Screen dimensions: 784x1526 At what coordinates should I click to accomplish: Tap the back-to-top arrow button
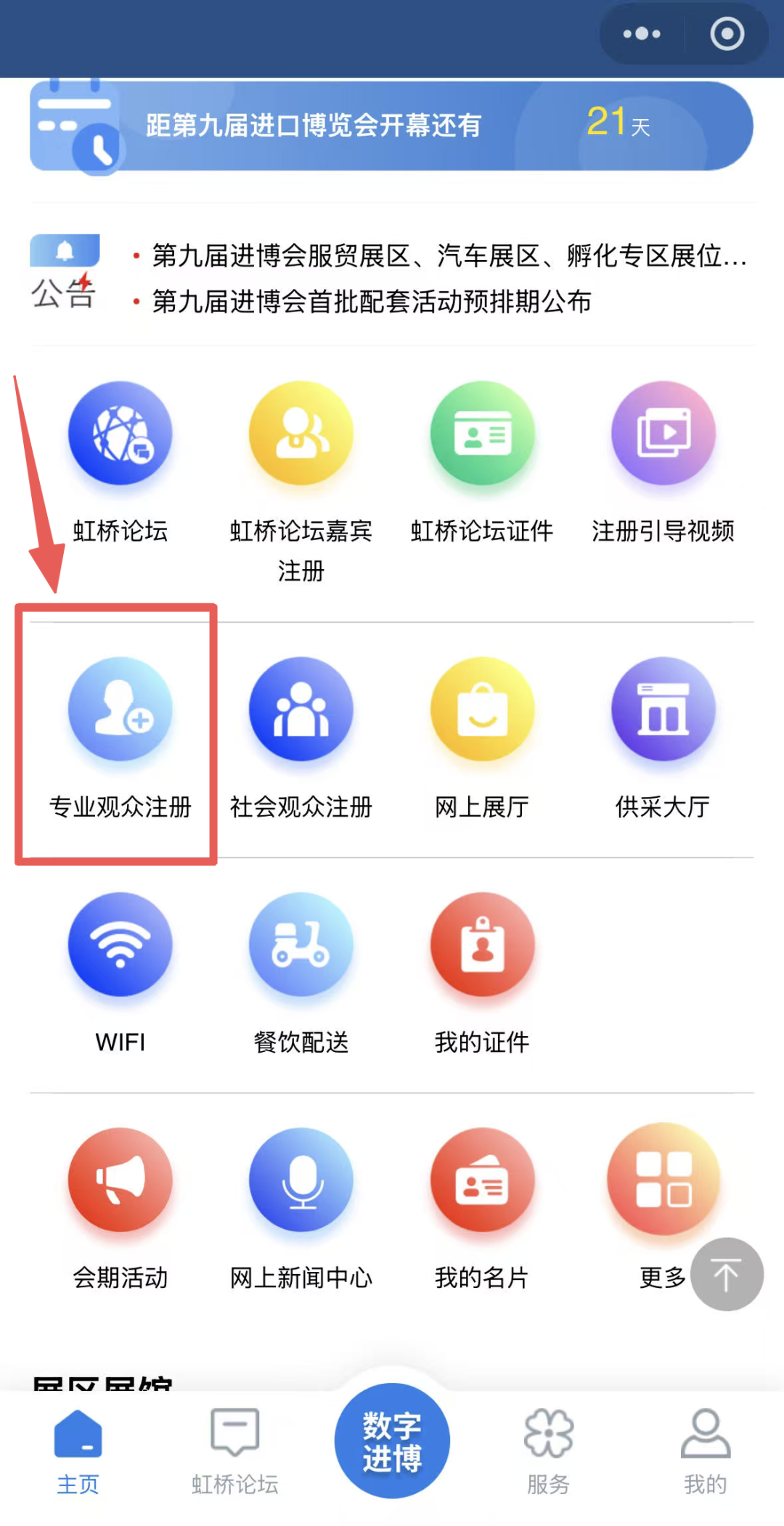click(727, 1274)
